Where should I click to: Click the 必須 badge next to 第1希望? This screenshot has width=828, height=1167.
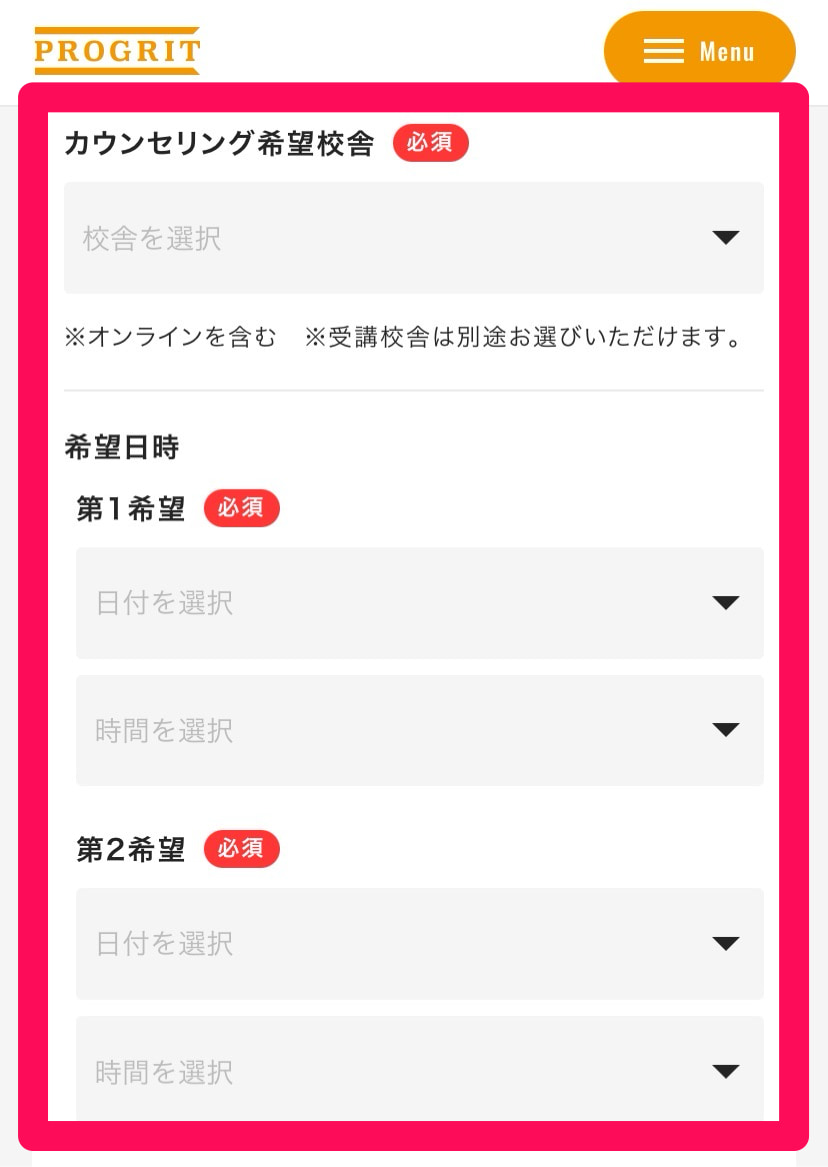(x=241, y=508)
